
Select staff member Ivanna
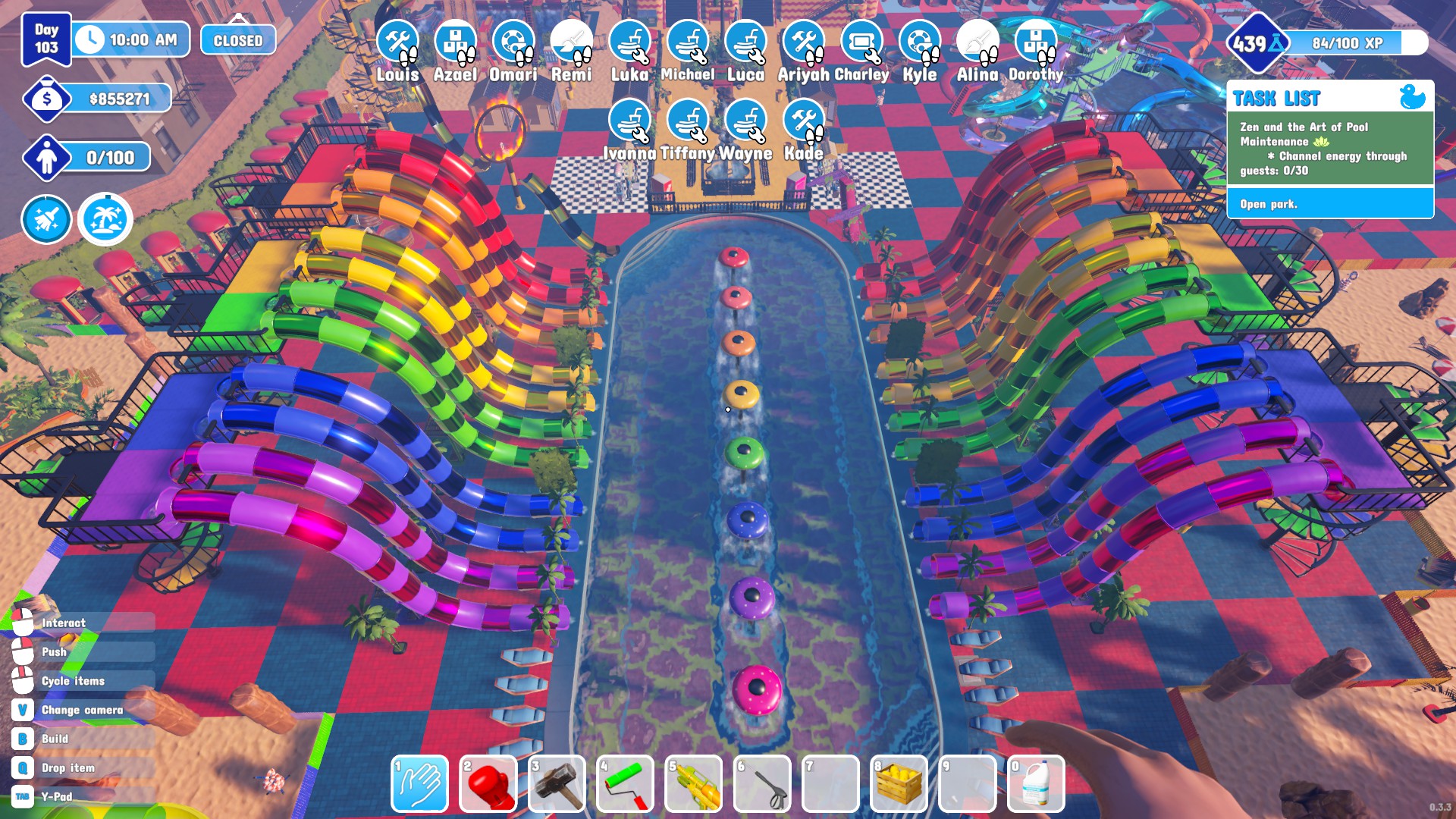coord(629,121)
